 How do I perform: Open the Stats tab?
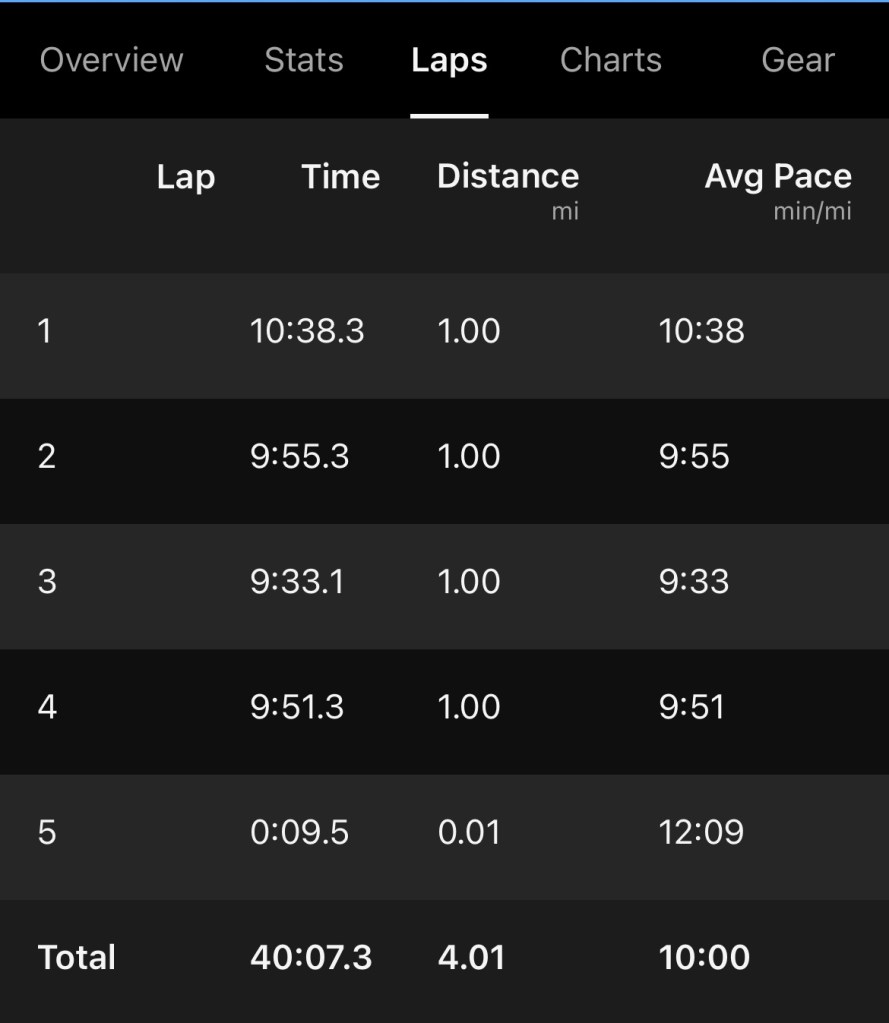[303, 60]
